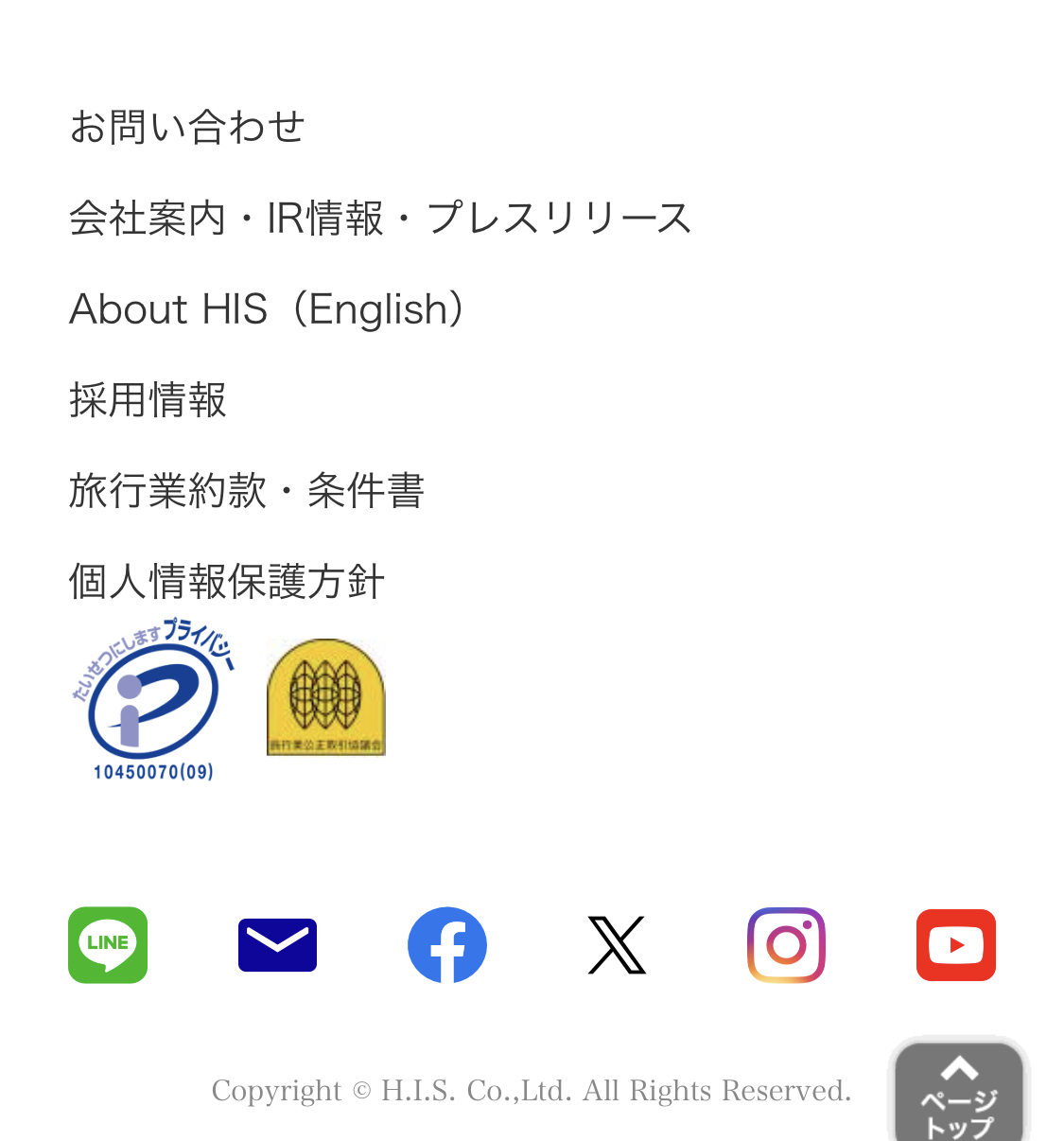Open 旅行業約款・条件書 terms link
1064x1141 pixels.
pyautogui.click(x=246, y=490)
